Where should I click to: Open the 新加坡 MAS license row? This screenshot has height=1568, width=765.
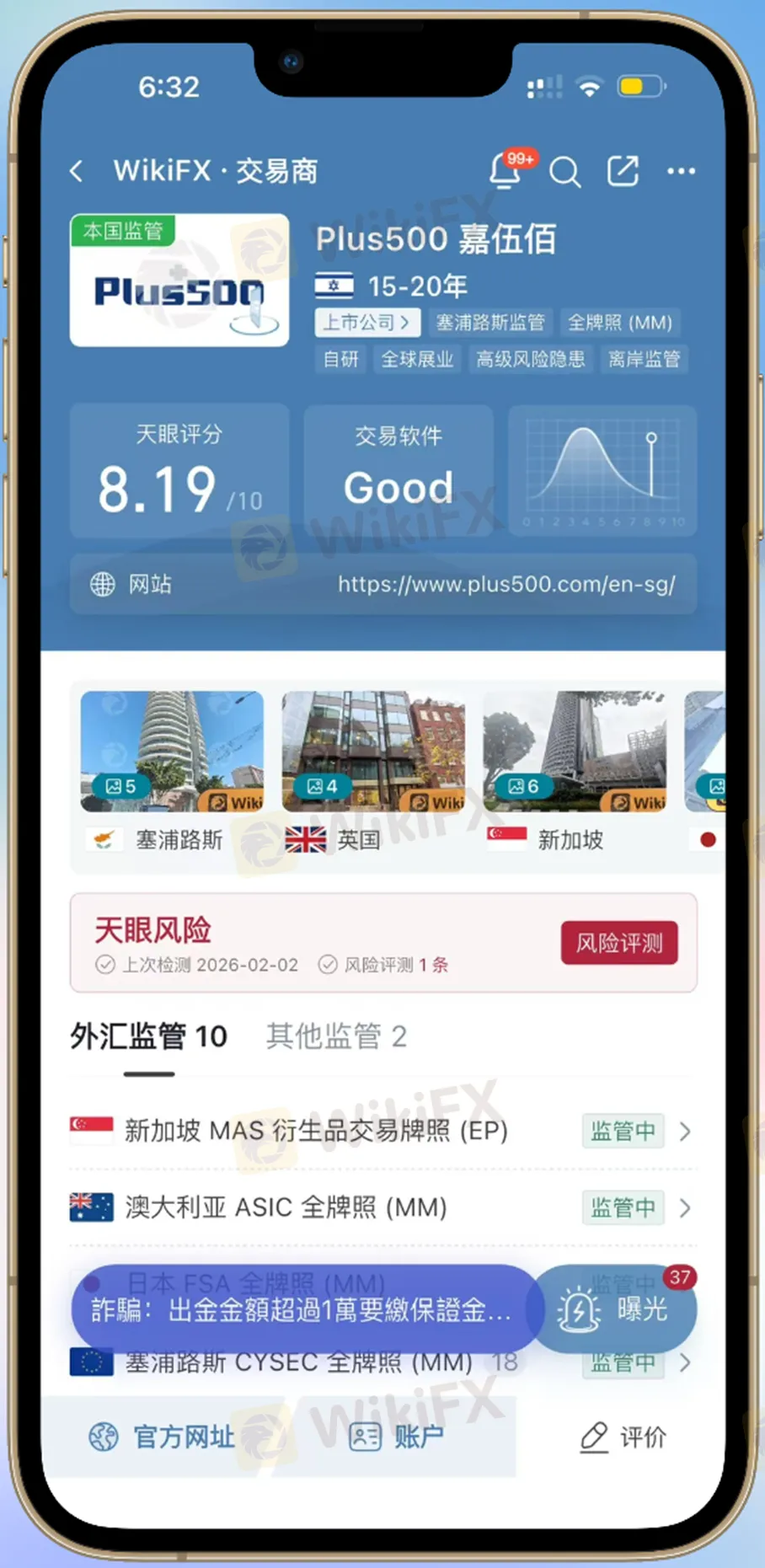tap(381, 1131)
